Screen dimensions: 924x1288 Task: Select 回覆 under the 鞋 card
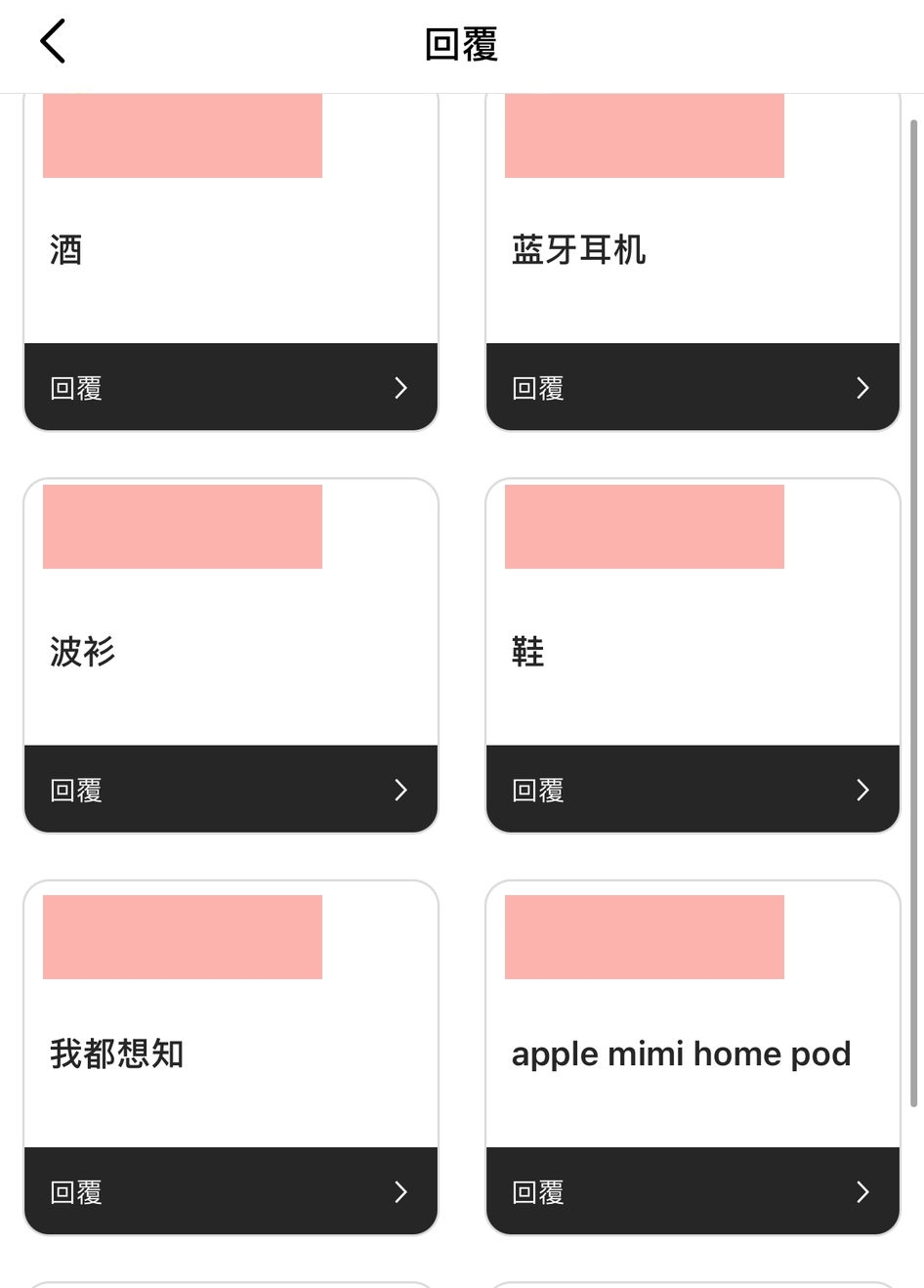pyautogui.click(x=693, y=789)
